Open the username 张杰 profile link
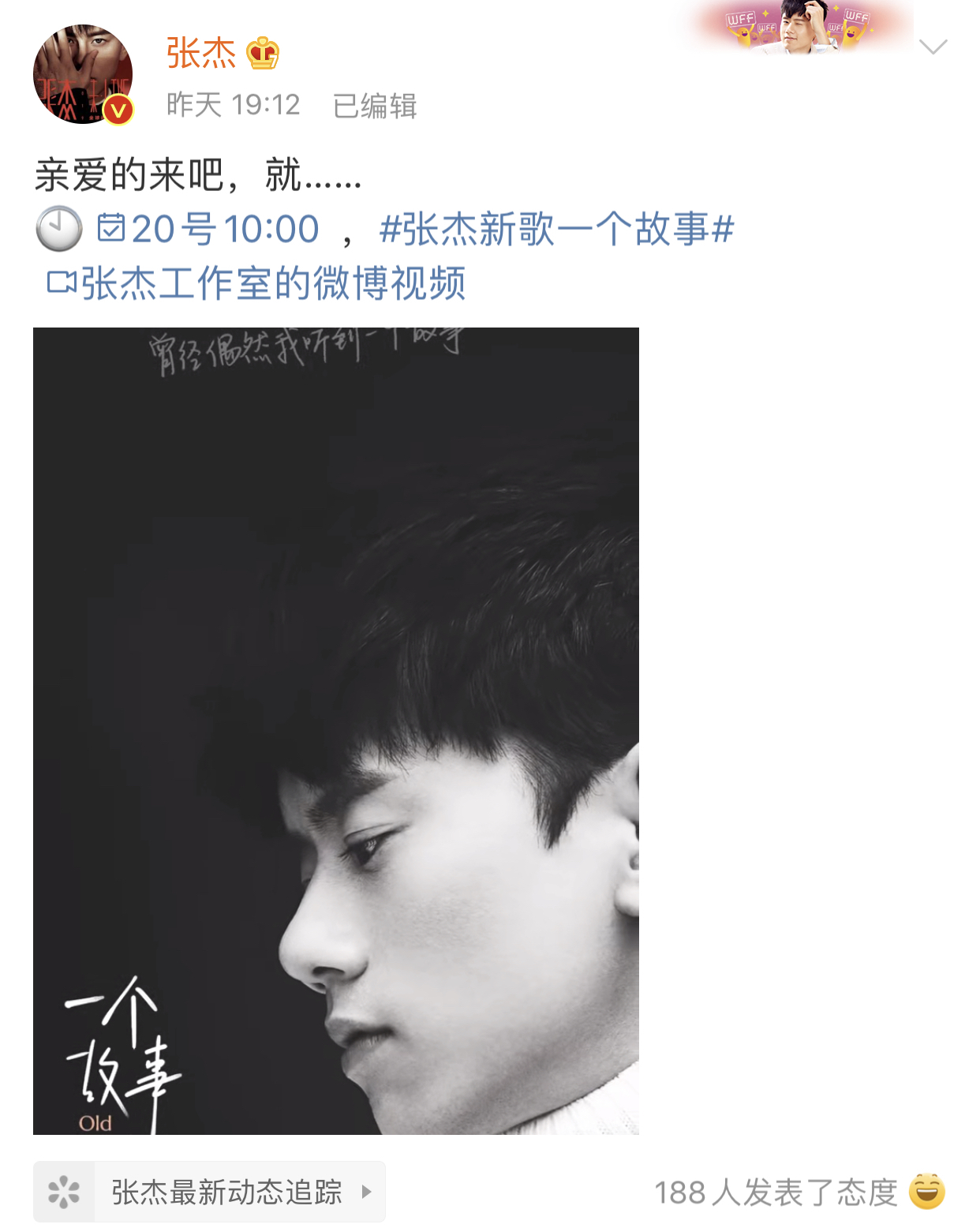The width and height of the screenshot is (980, 1228). 201,54
